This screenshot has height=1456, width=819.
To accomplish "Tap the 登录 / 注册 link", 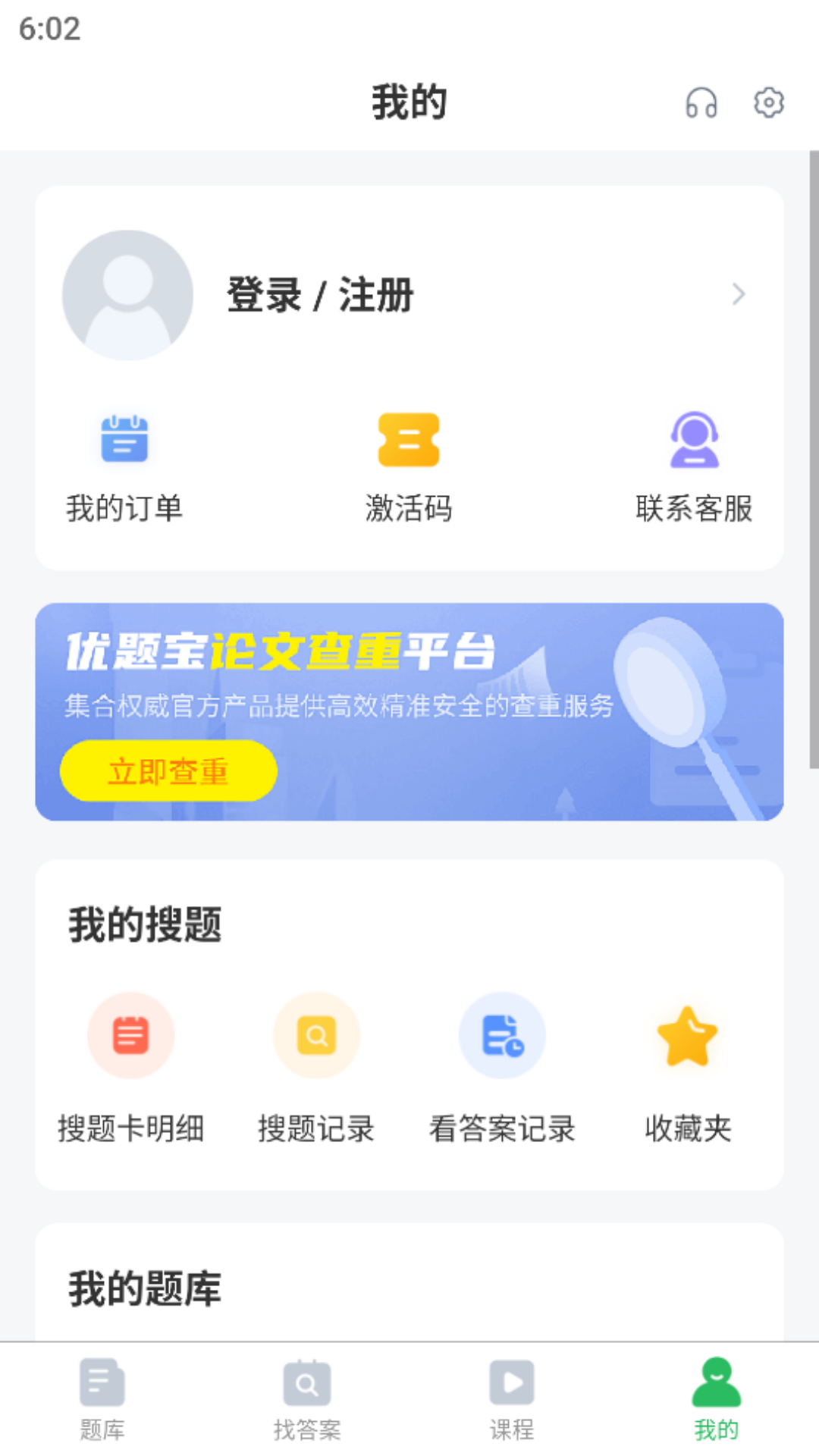I will tap(318, 297).
